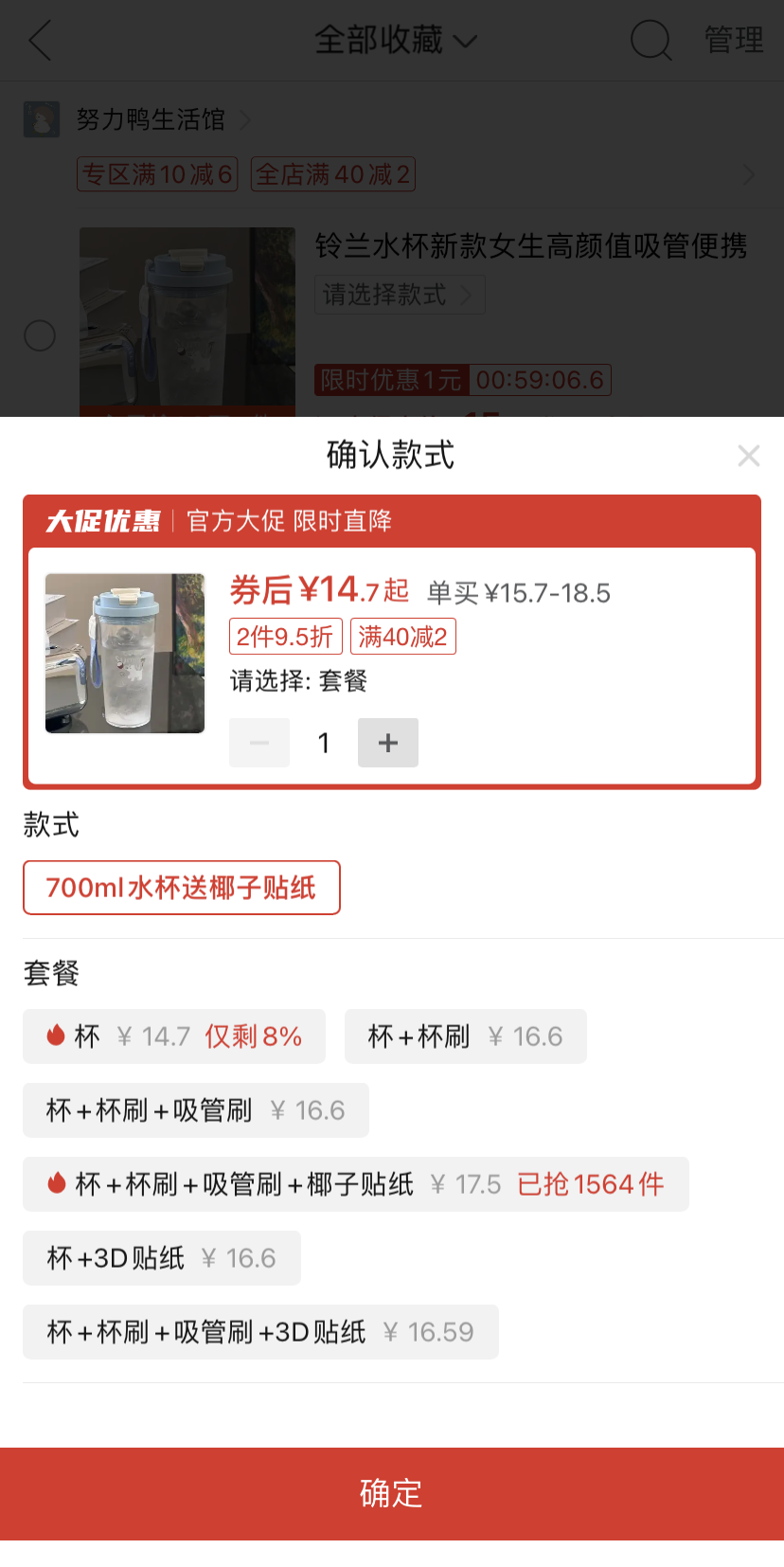Select the 700ml水杯送椰子贴纸 style

(x=182, y=888)
